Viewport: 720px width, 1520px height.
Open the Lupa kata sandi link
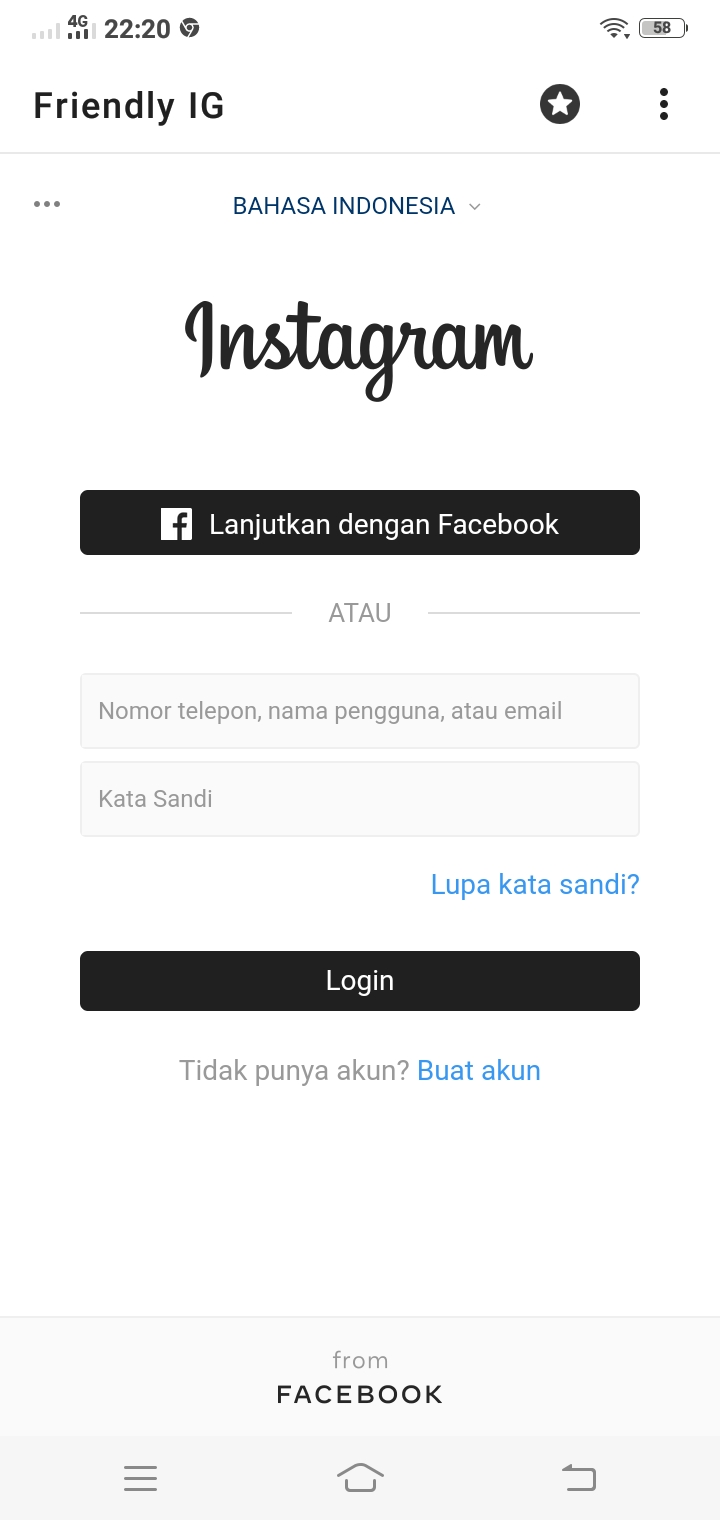click(535, 884)
